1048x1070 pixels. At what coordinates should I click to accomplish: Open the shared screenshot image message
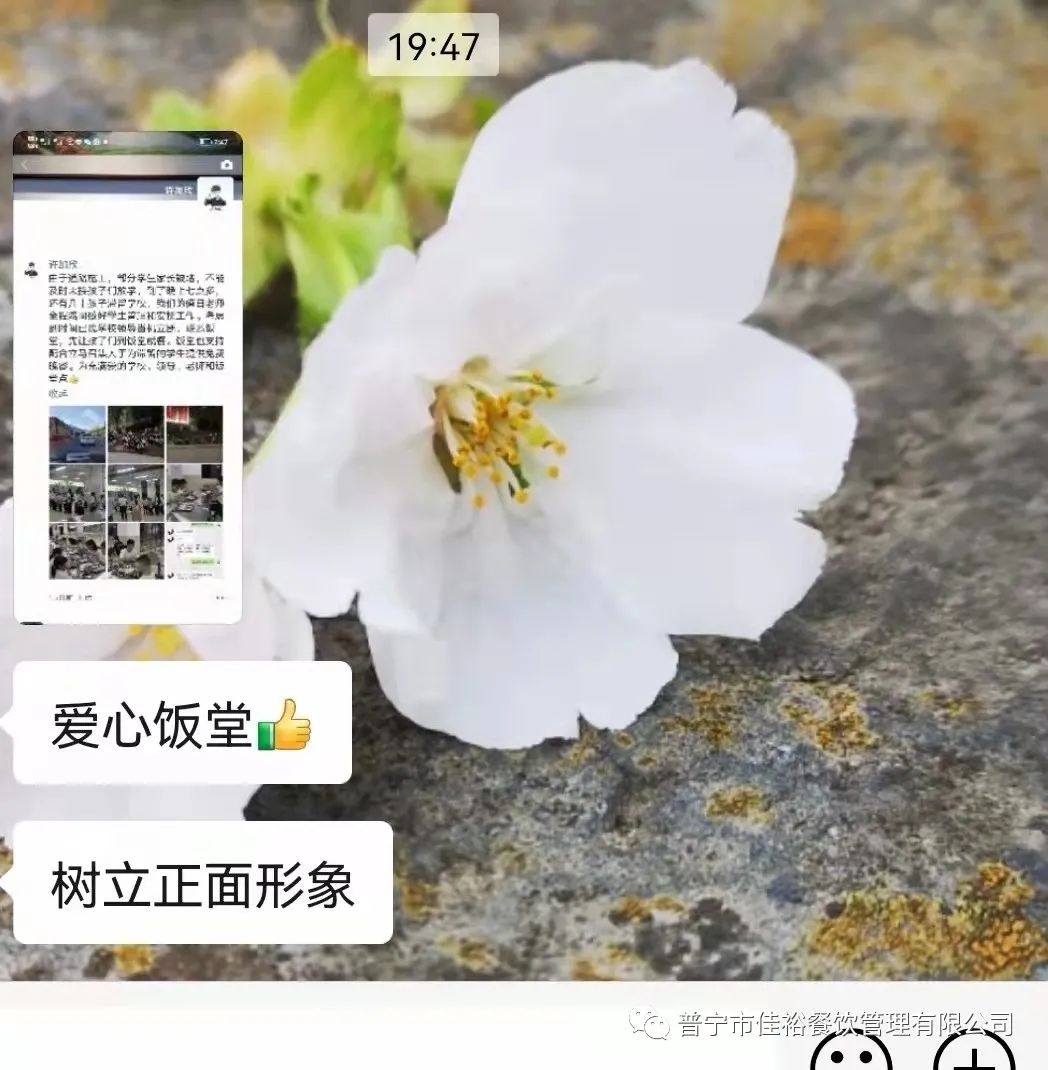pyautogui.click(x=127, y=377)
